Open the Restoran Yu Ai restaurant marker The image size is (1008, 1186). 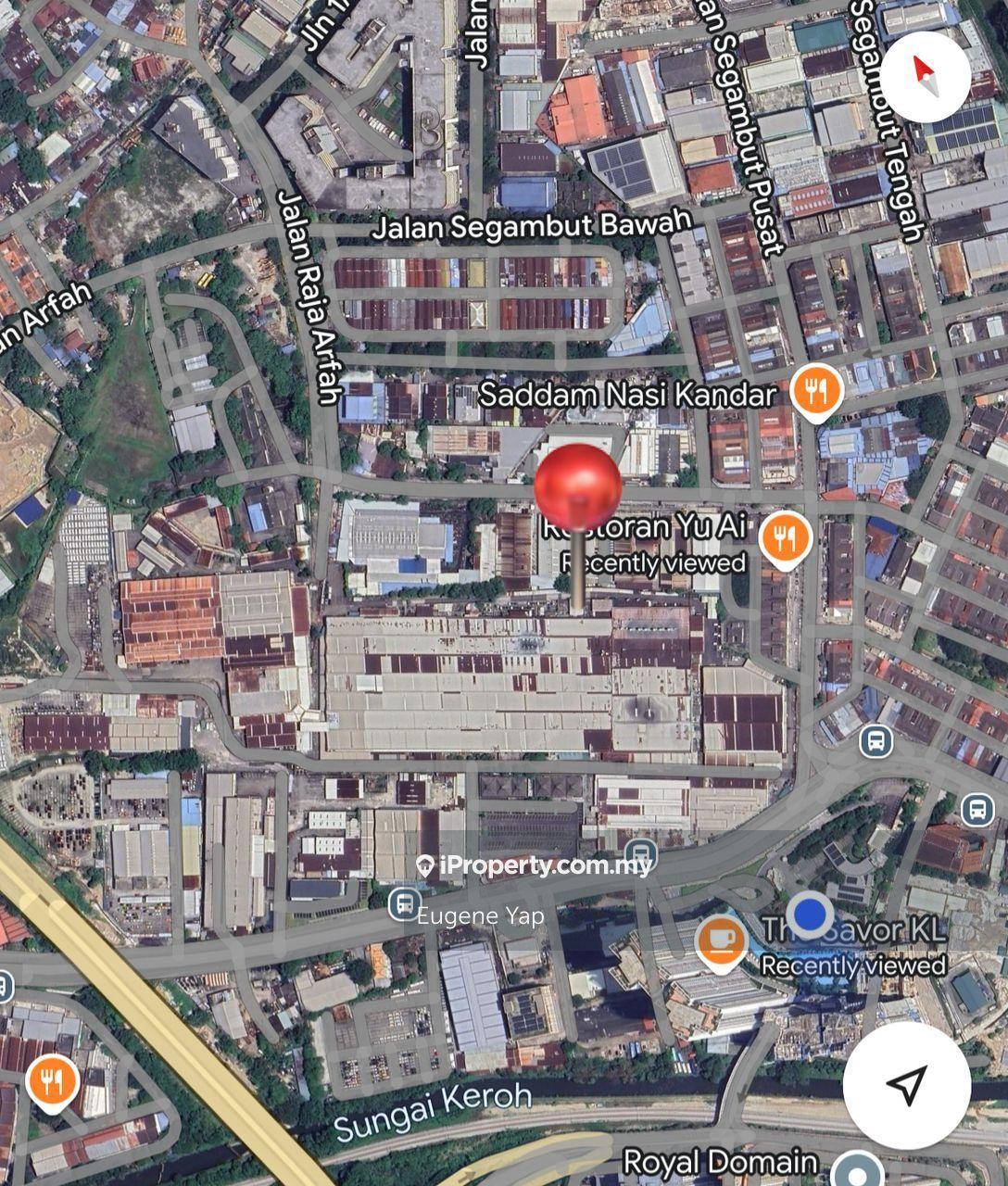(786, 538)
